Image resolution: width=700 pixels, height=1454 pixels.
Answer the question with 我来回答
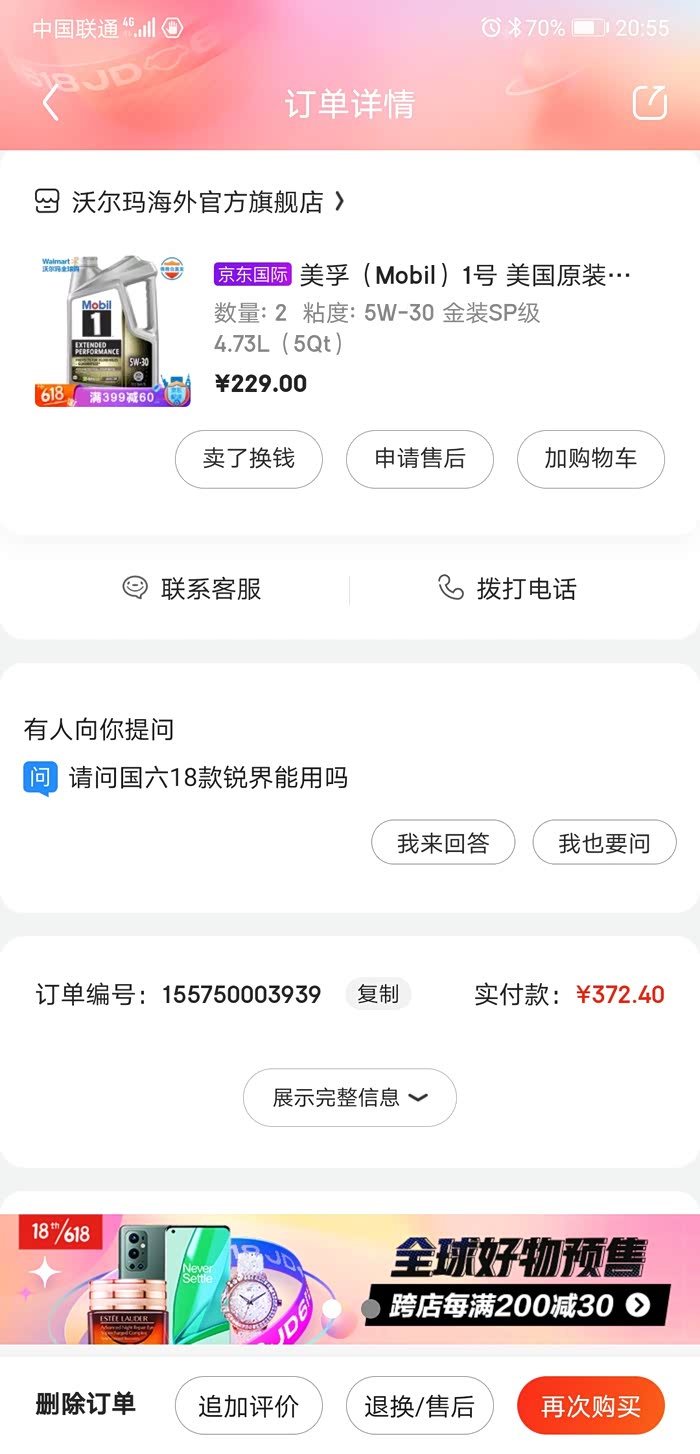443,843
